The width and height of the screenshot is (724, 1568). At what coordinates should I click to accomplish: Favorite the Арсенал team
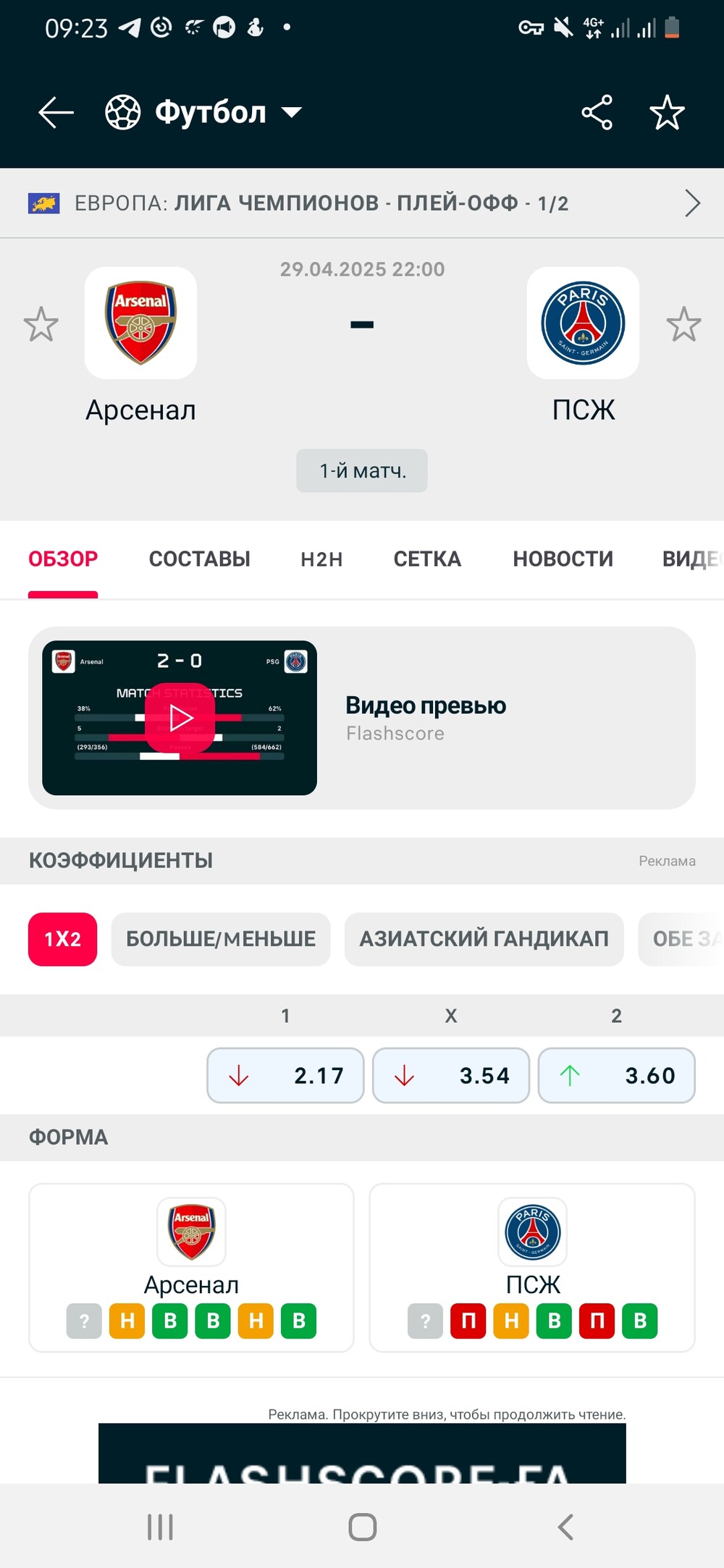(41, 324)
